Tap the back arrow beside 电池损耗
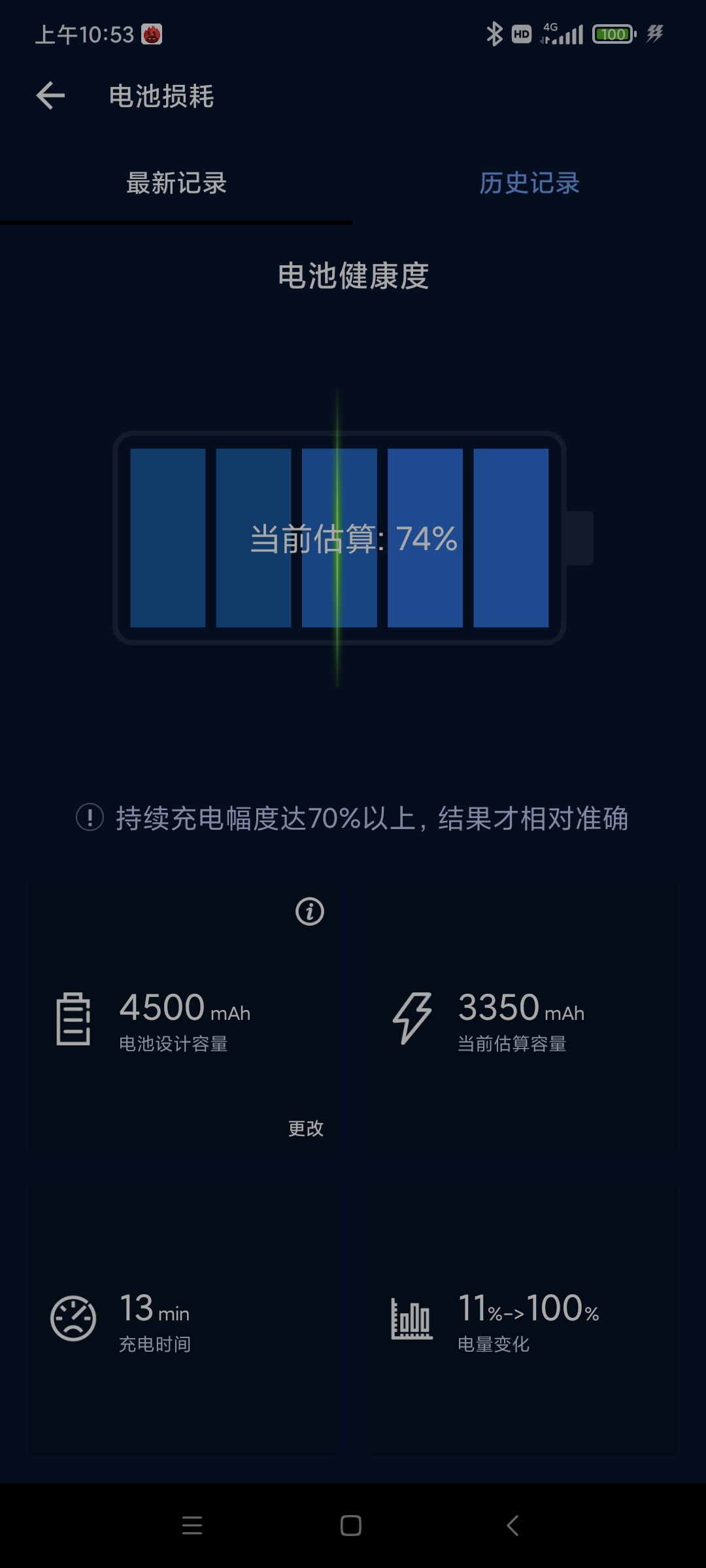Image resolution: width=706 pixels, height=1568 pixels. [50, 96]
